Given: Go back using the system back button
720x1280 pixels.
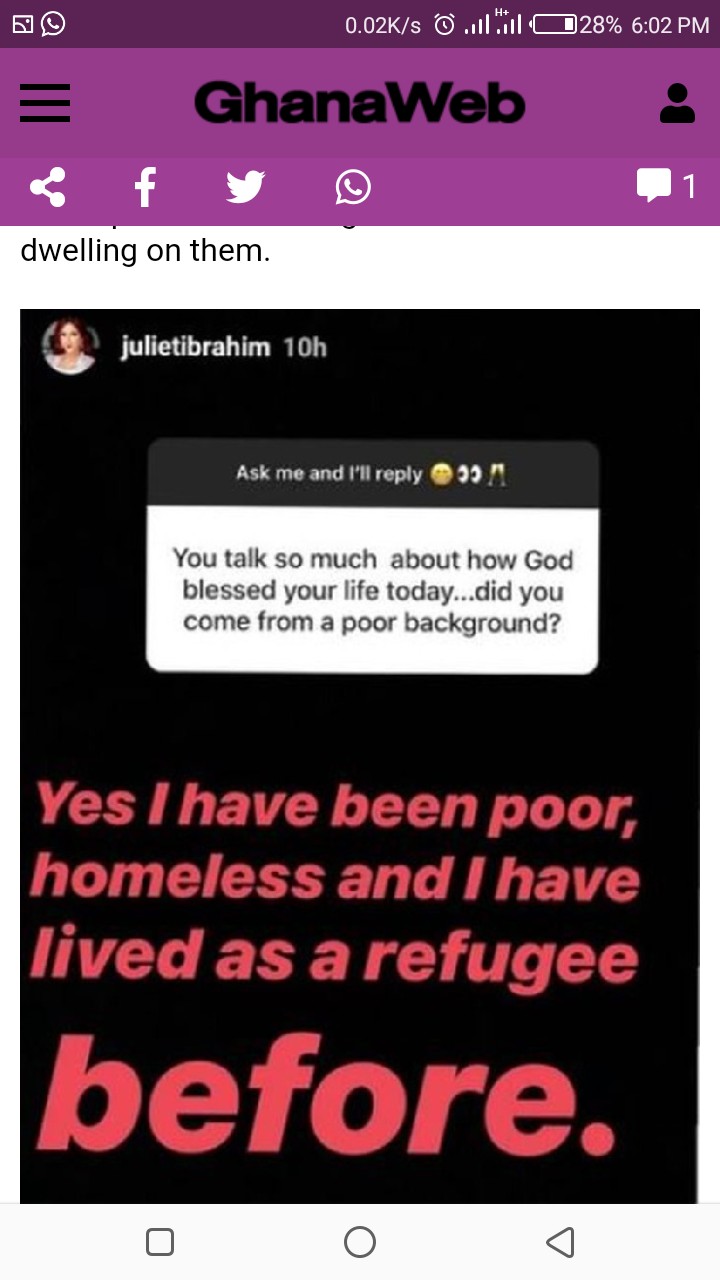Looking at the screenshot, I should point(560,1242).
